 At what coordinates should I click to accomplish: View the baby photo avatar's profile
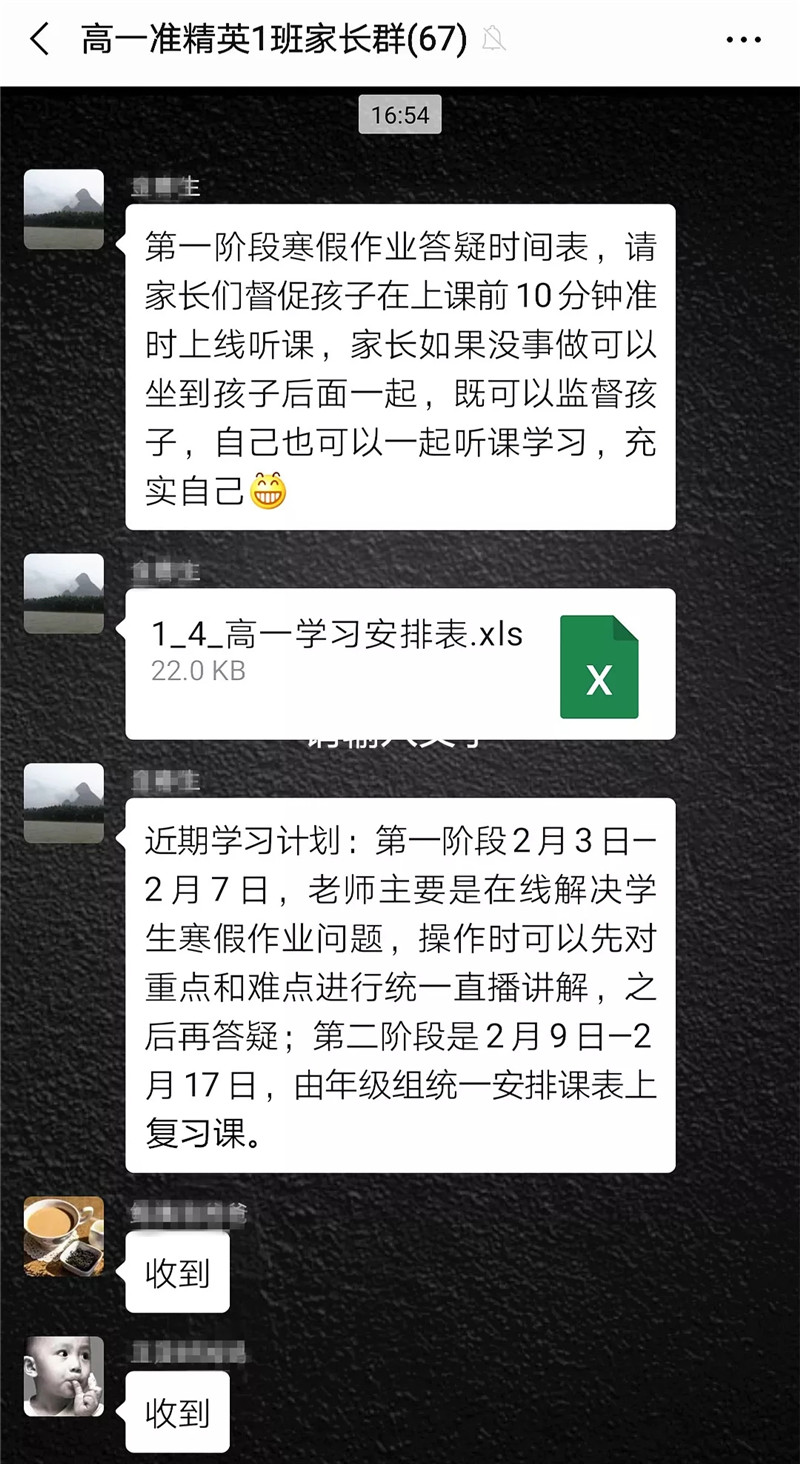[64, 1376]
